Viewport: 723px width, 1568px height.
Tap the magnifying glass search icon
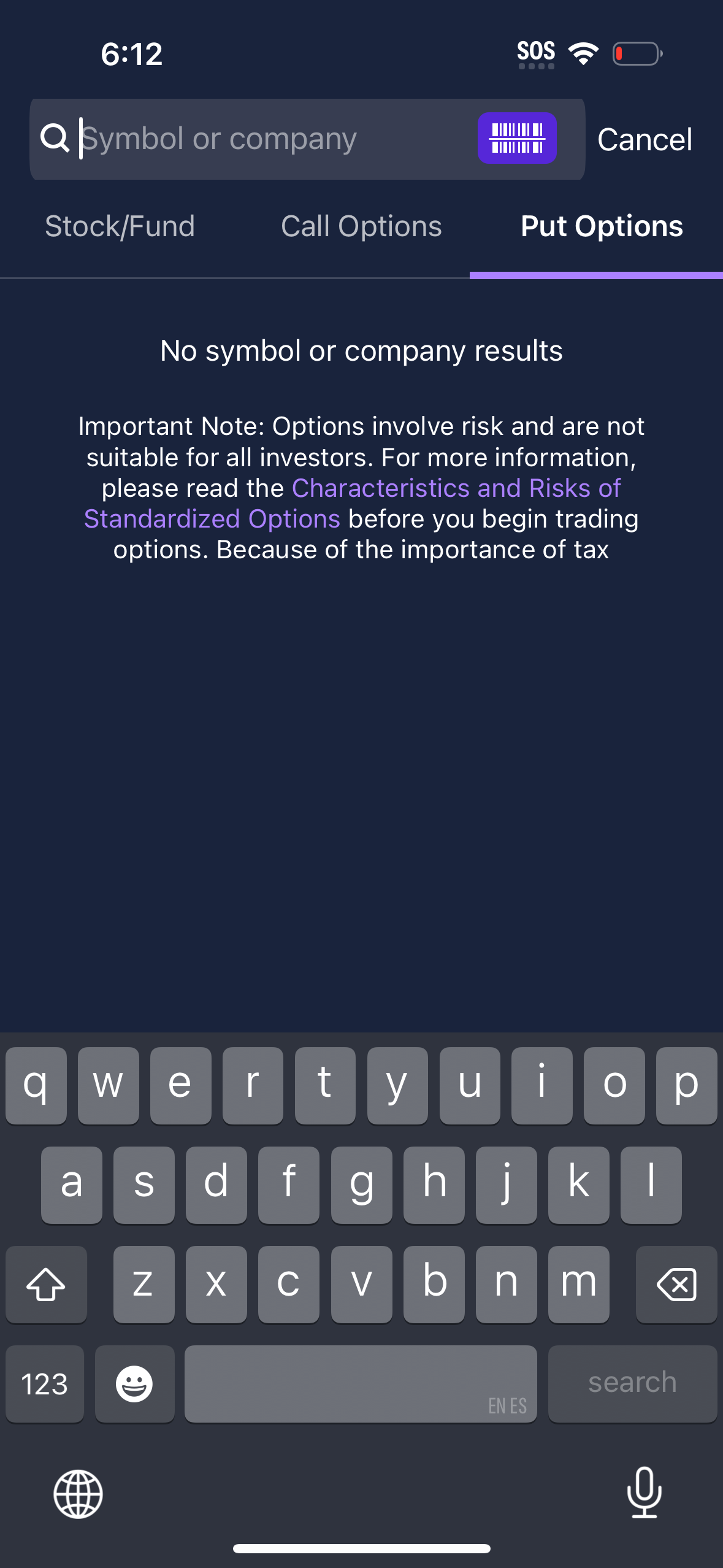tap(56, 138)
